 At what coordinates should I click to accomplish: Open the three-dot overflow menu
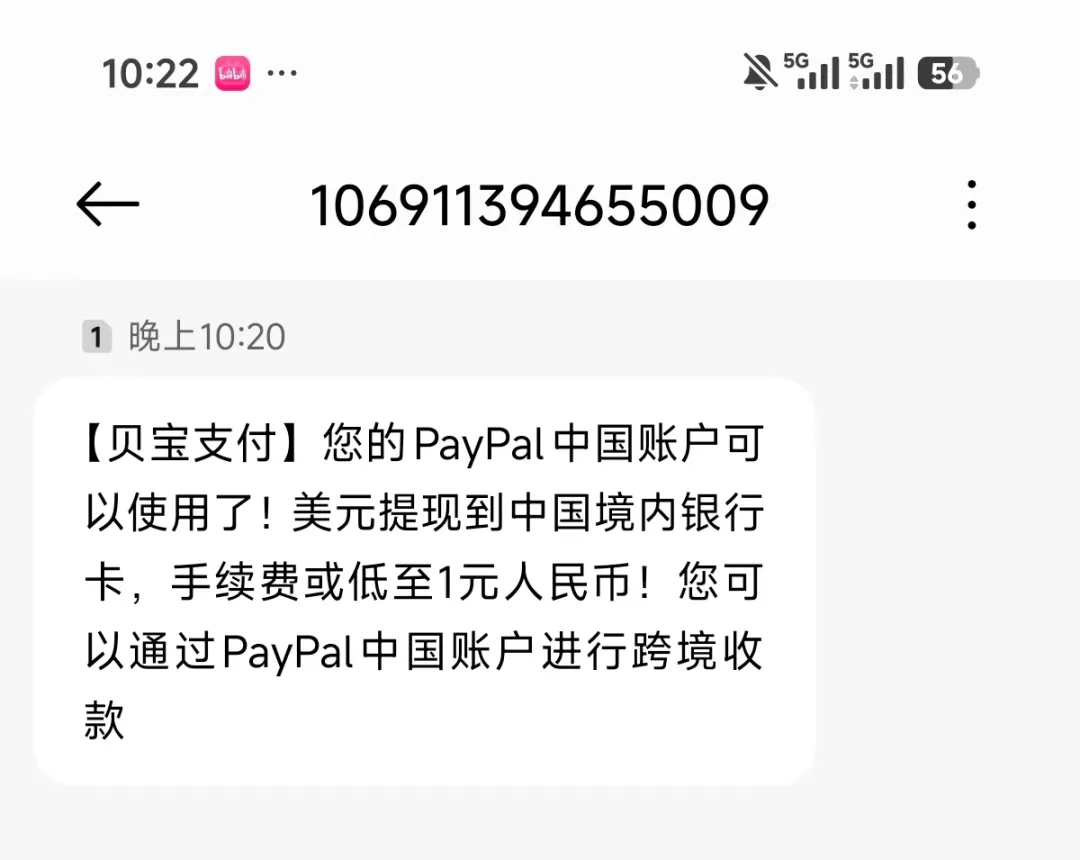(971, 206)
